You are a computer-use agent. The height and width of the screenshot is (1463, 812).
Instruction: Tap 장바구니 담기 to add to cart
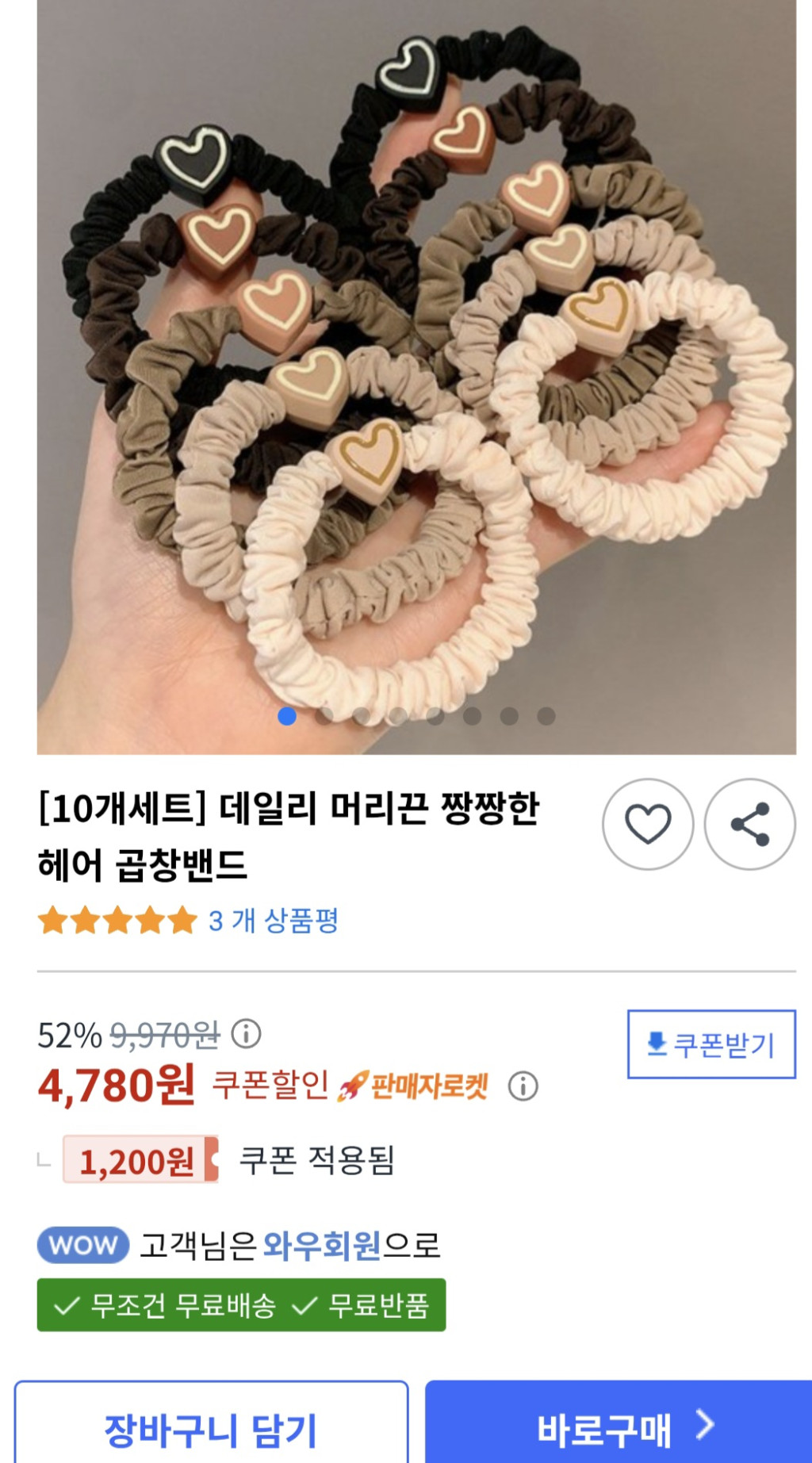click(x=211, y=1429)
